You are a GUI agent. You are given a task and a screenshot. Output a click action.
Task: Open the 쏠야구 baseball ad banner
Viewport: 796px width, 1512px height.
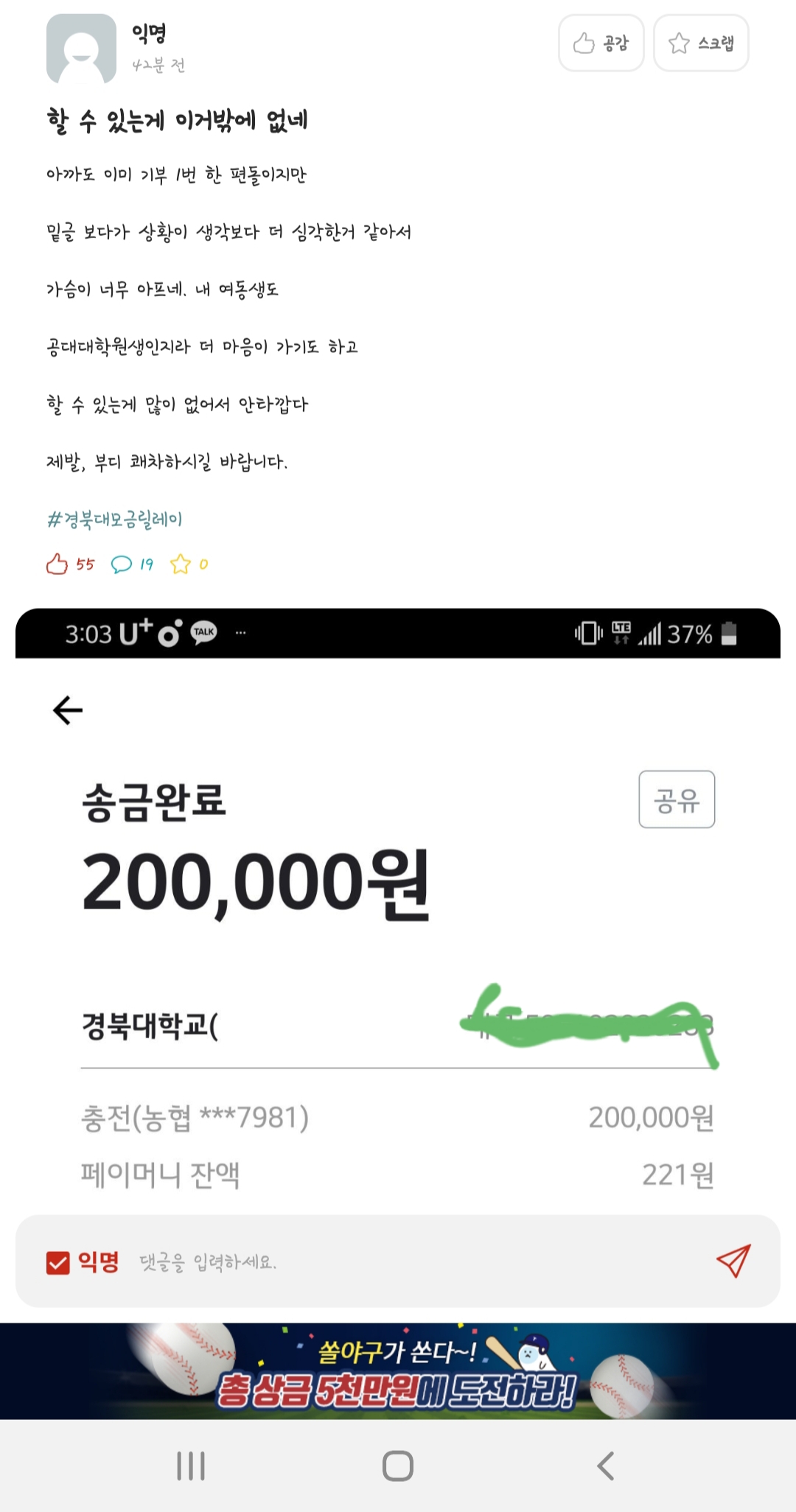click(x=398, y=1371)
